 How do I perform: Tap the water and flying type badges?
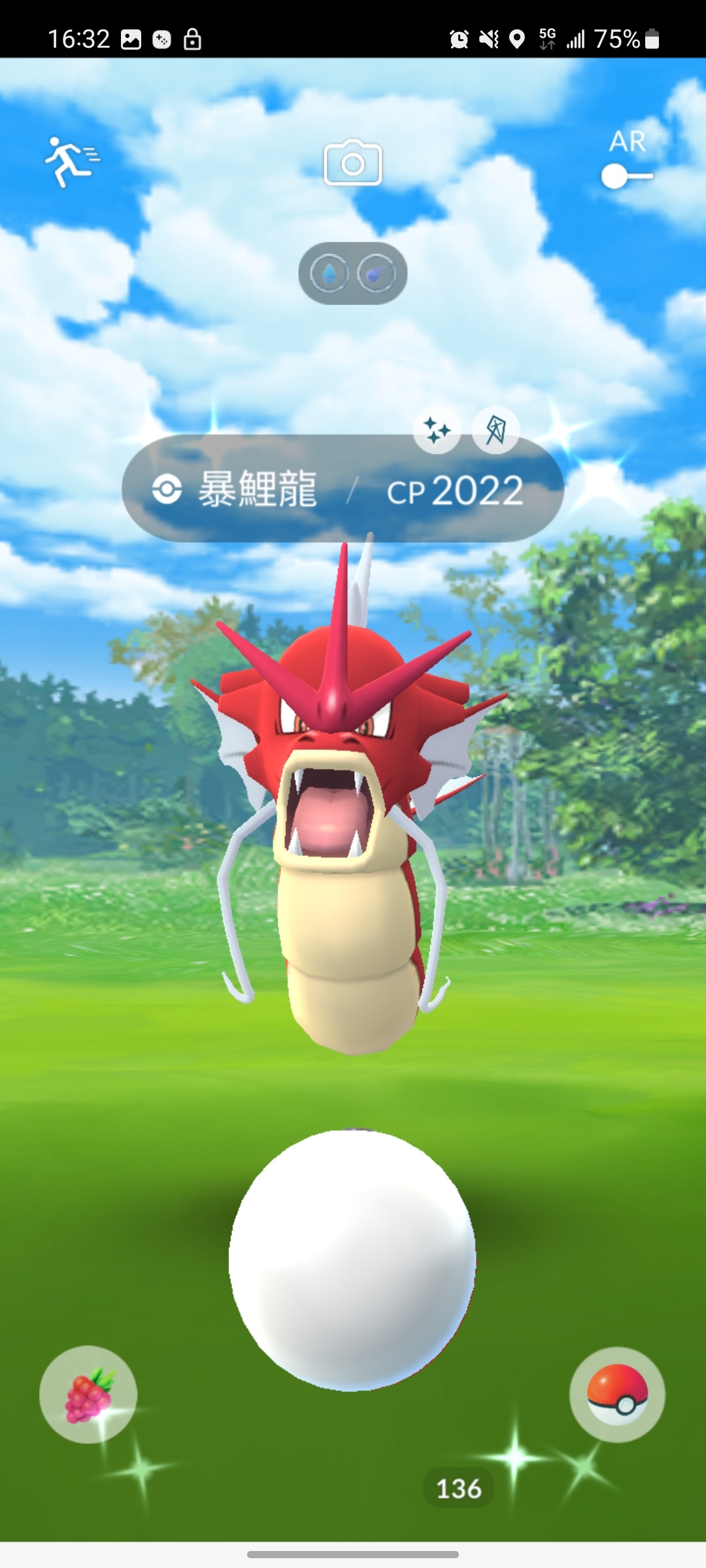pos(353,273)
